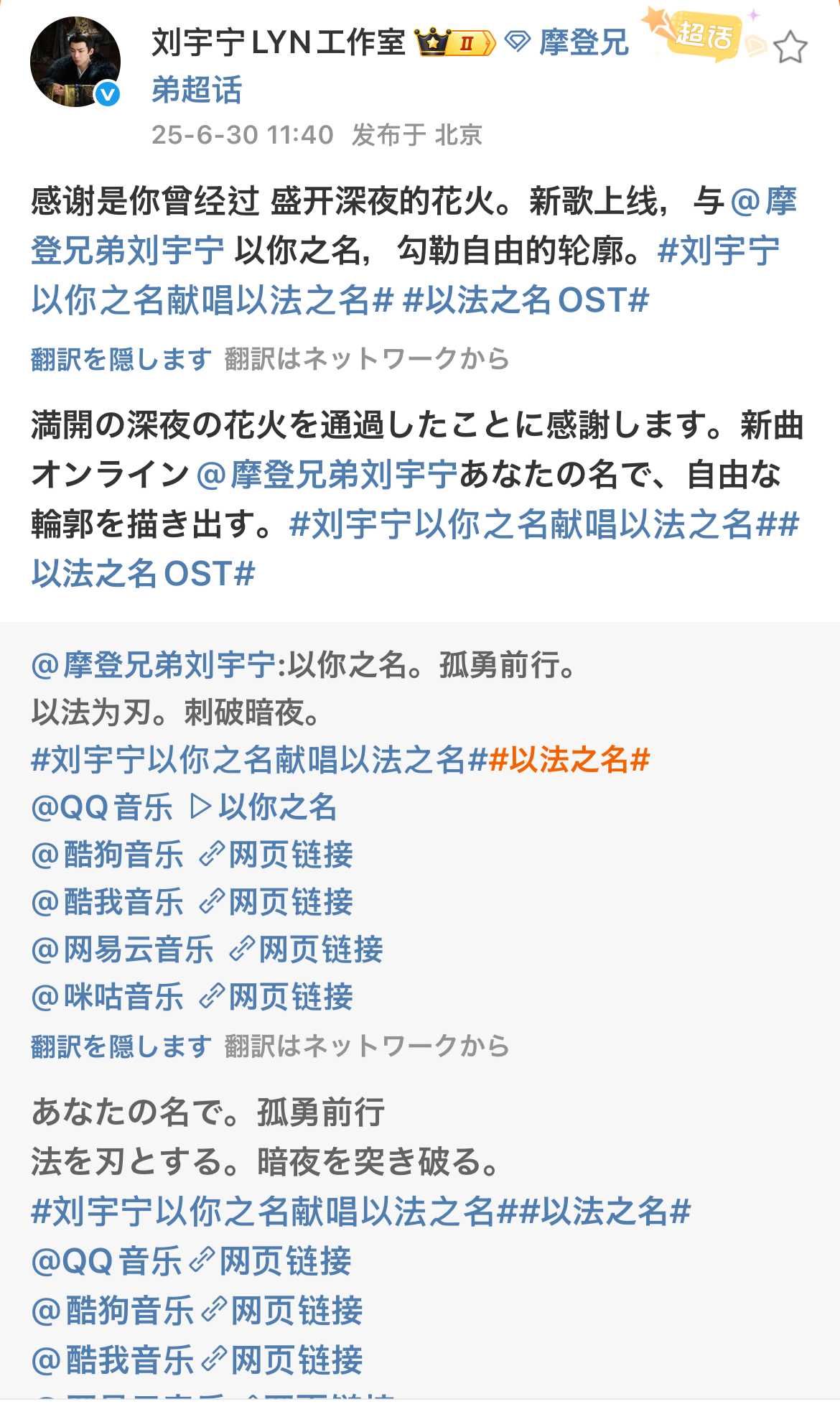The height and width of the screenshot is (1422, 840).
Task: Hide the translation of the reposted post
Action: click(121, 1046)
